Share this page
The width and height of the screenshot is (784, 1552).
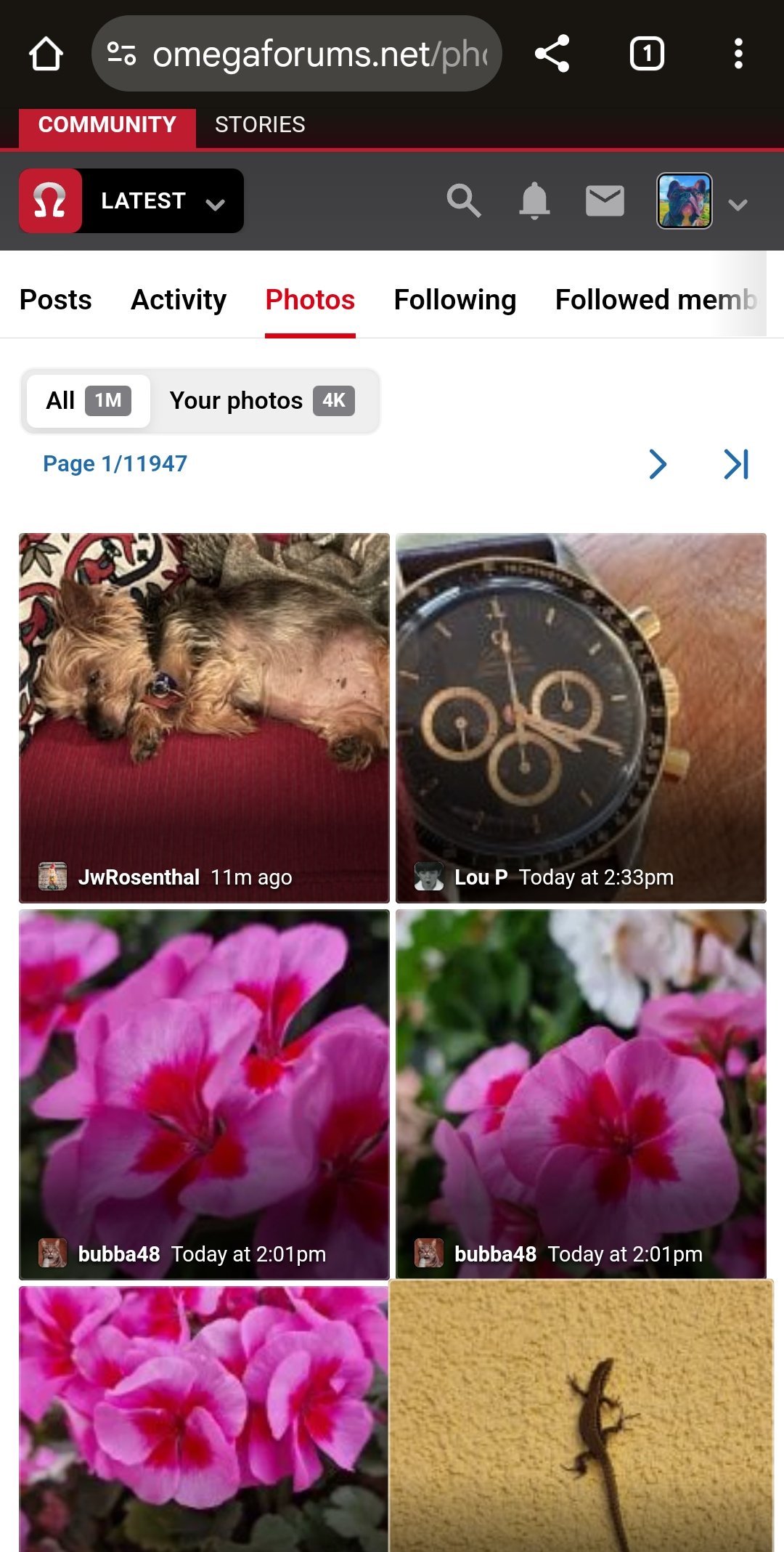point(552,54)
